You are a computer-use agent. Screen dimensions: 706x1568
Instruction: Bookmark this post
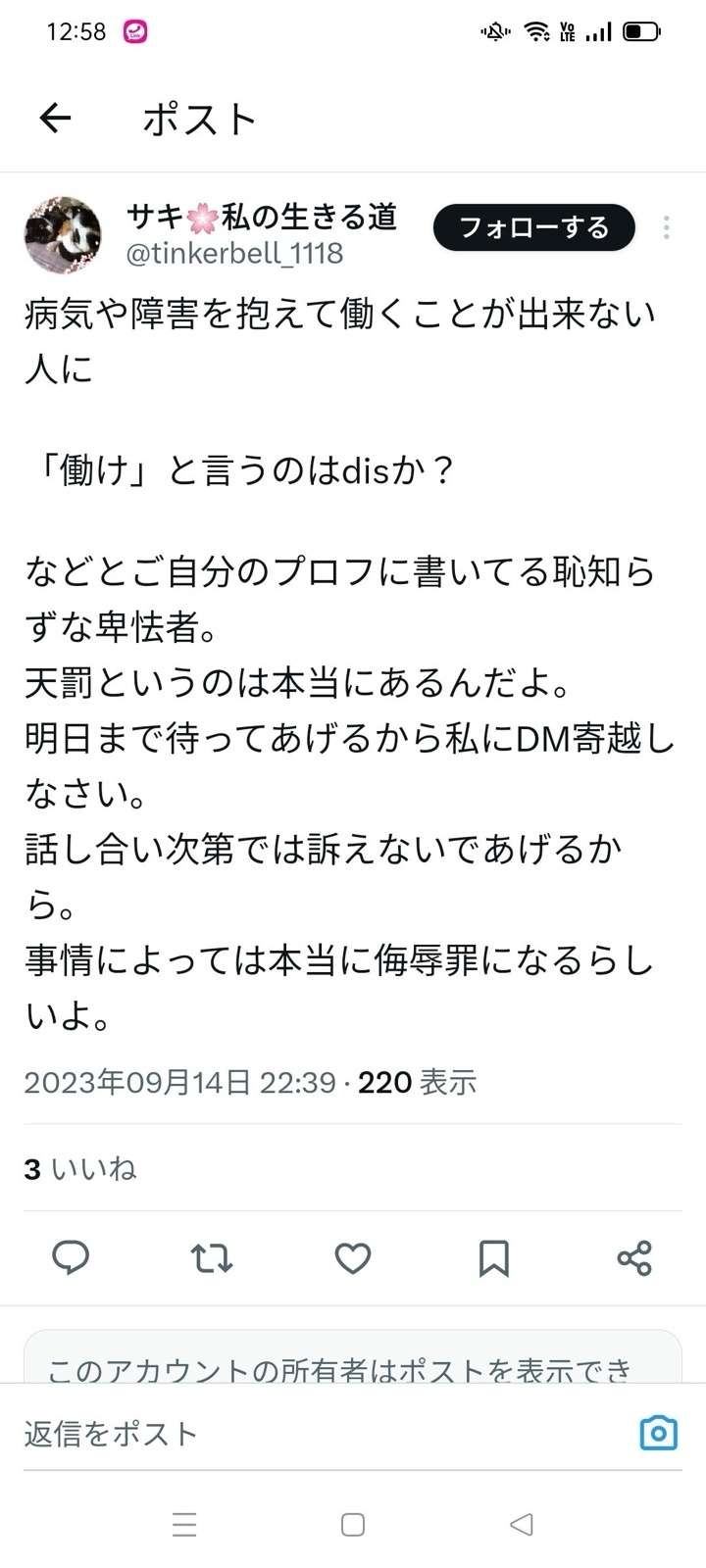493,1257
